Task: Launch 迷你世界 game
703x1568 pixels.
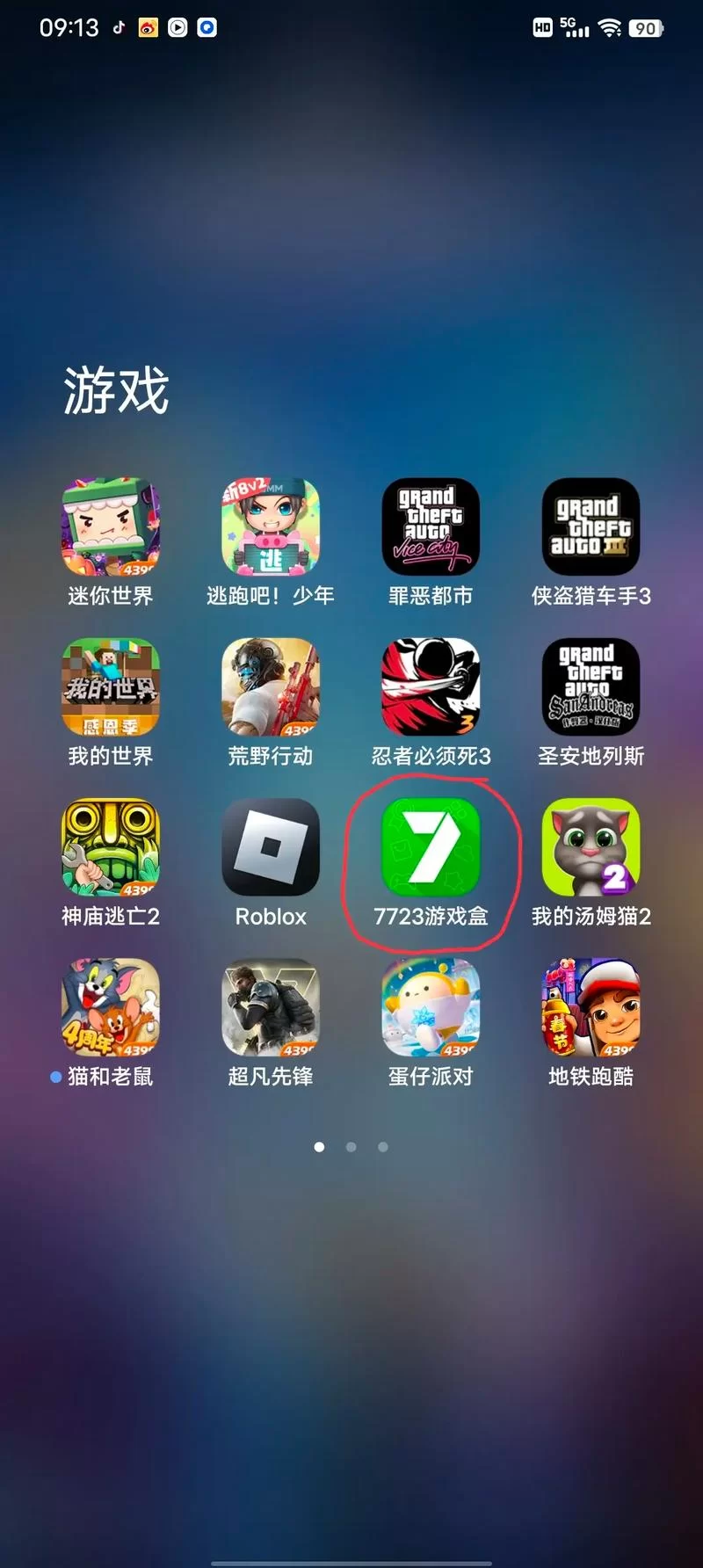Action: coord(110,527)
